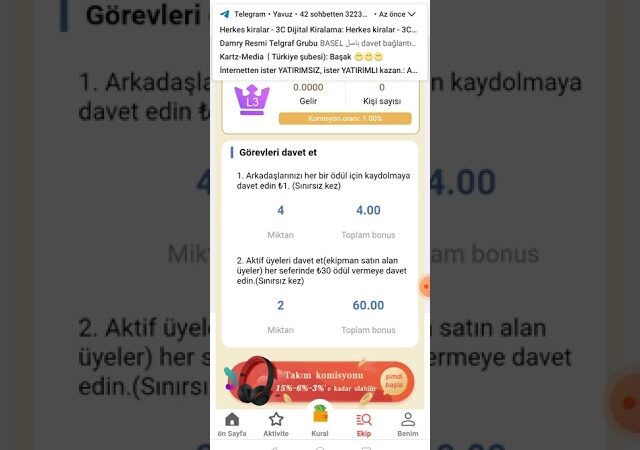The height and width of the screenshot is (450, 640).
Task: Open the Benim profile tab
Action: [408, 424]
